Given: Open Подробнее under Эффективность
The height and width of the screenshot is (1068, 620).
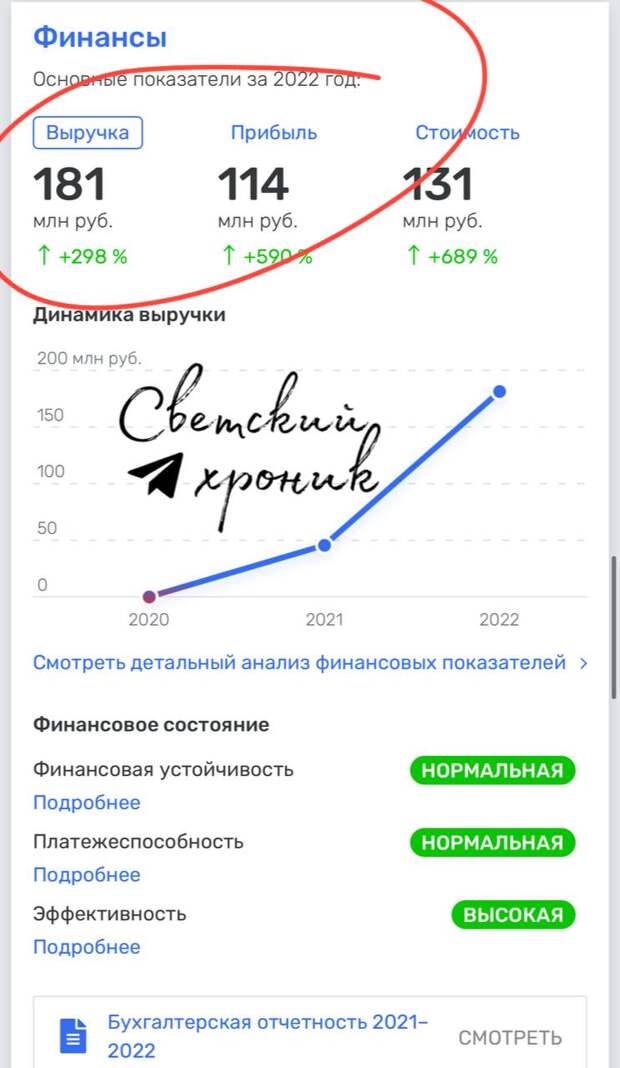Looking at the screenshot, I should pos(87,947).
